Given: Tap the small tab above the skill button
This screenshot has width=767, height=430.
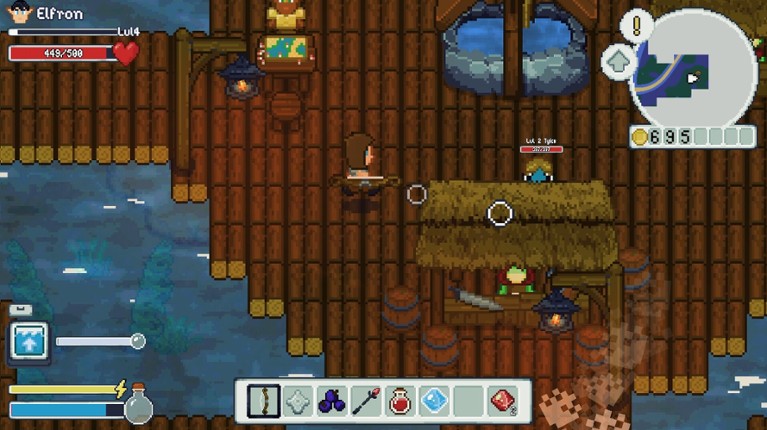Looking at the screenshot, I should pos(20,310).
